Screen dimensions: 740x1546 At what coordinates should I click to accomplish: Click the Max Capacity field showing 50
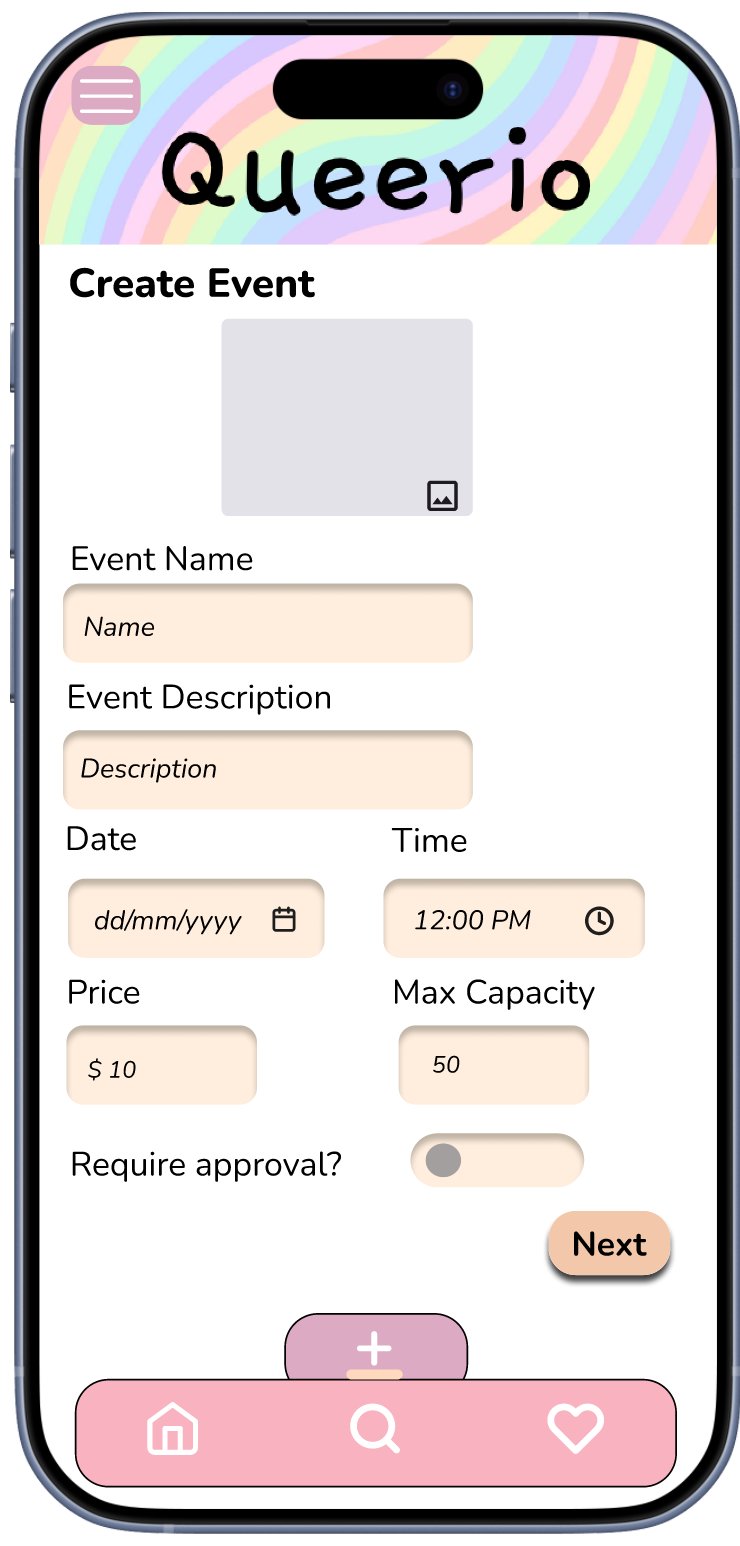pos(492,1064)
